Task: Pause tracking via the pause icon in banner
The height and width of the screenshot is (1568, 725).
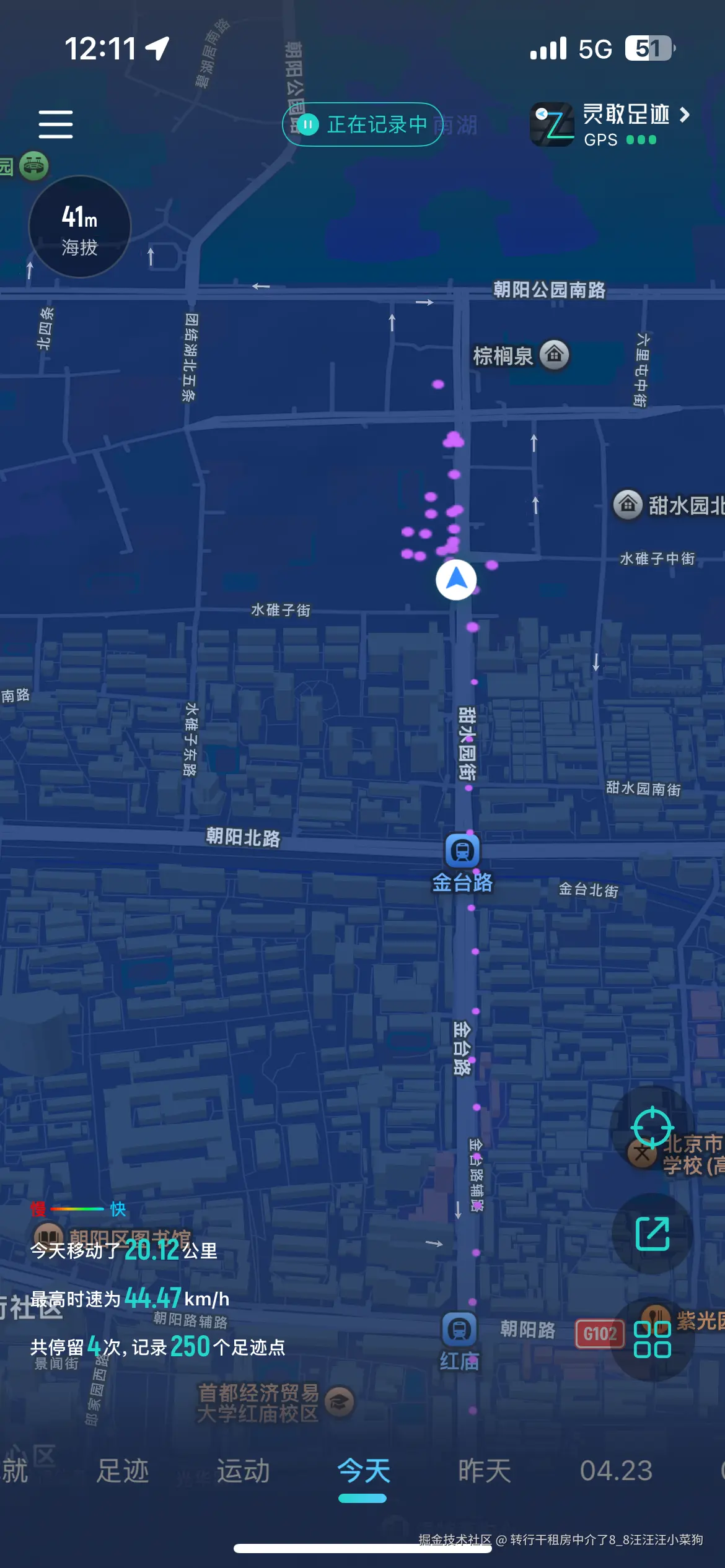Action: click(x=307, y=124)
